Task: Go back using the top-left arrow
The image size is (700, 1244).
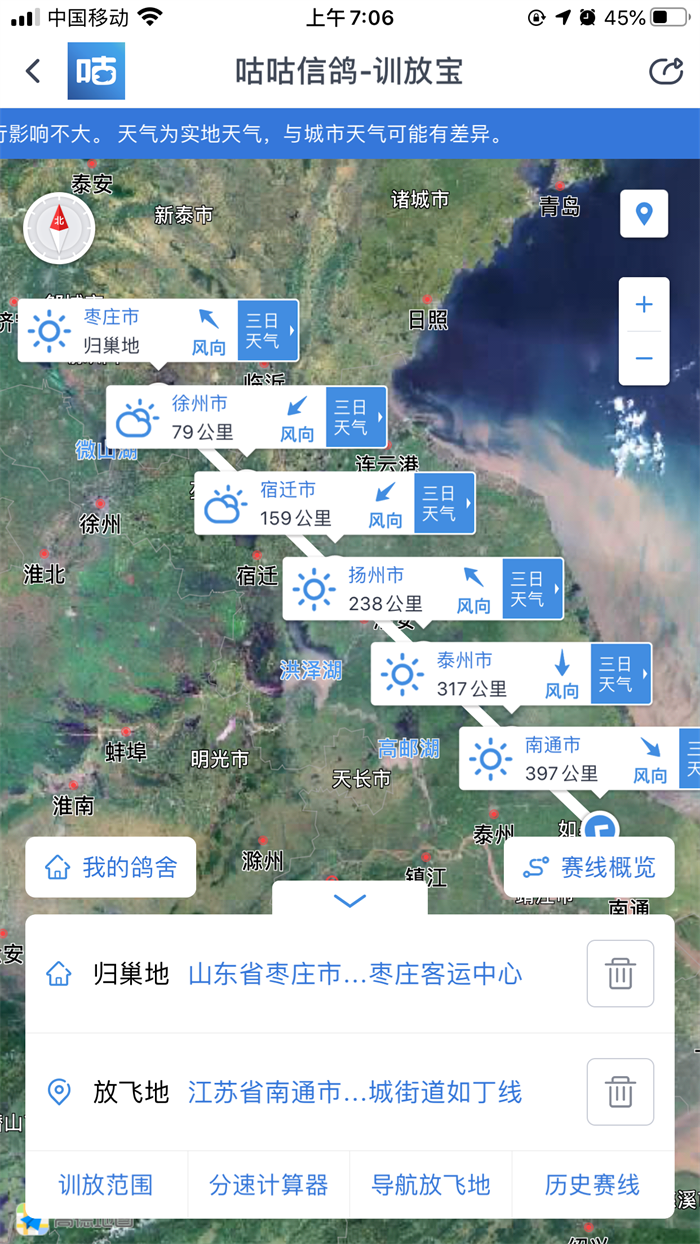Action: coord(33,71)
